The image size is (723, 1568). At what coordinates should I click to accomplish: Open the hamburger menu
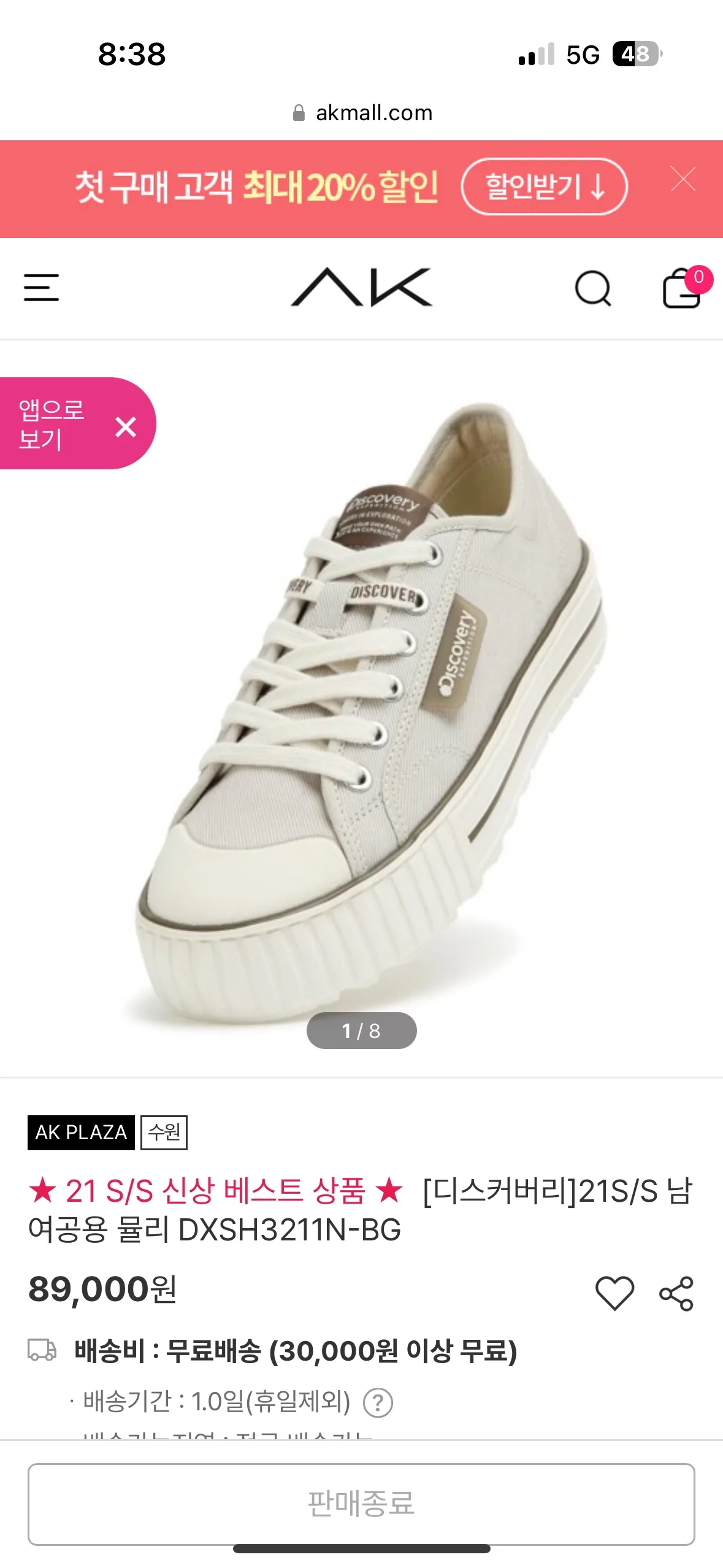pyautogui.click(x=41, y=288)
